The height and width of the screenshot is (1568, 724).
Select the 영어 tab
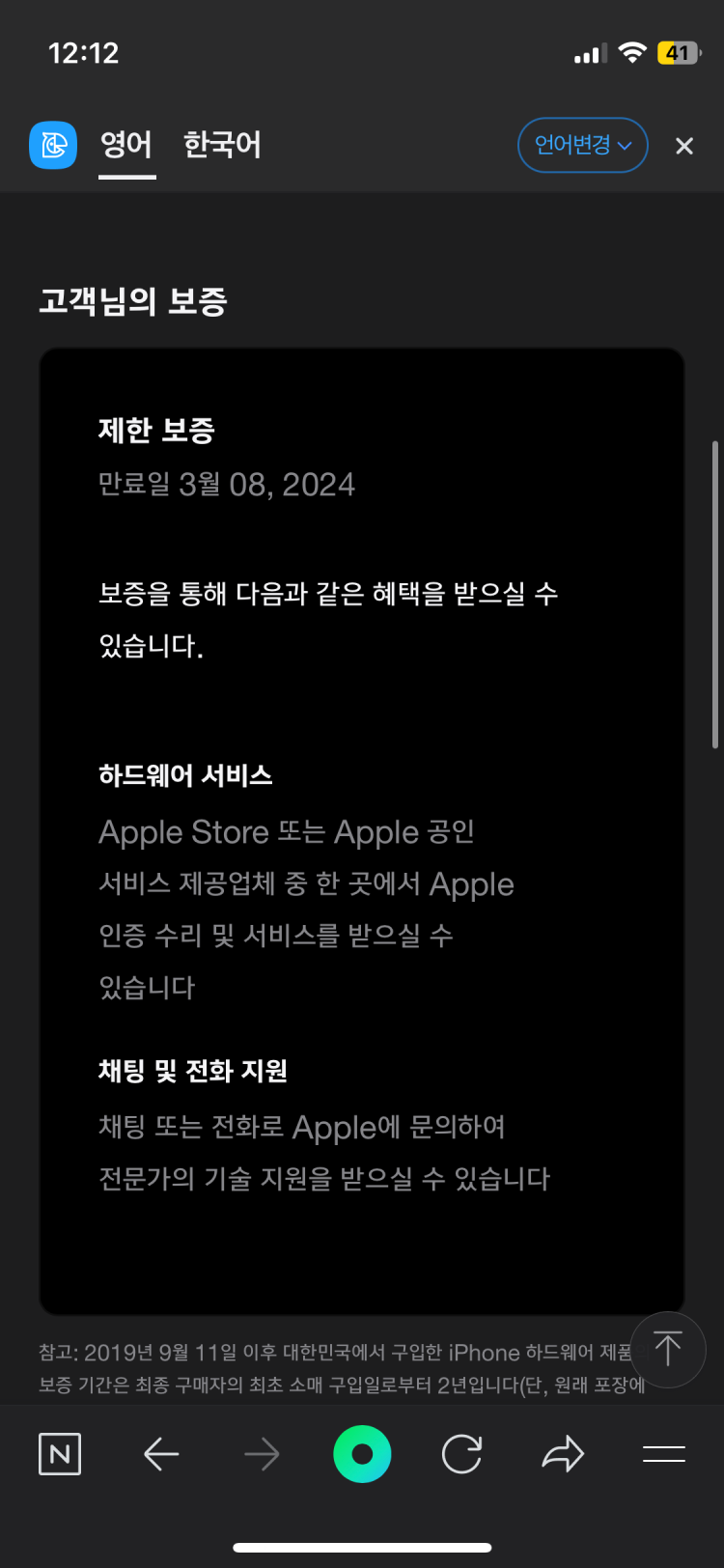(x=126, y=145)
